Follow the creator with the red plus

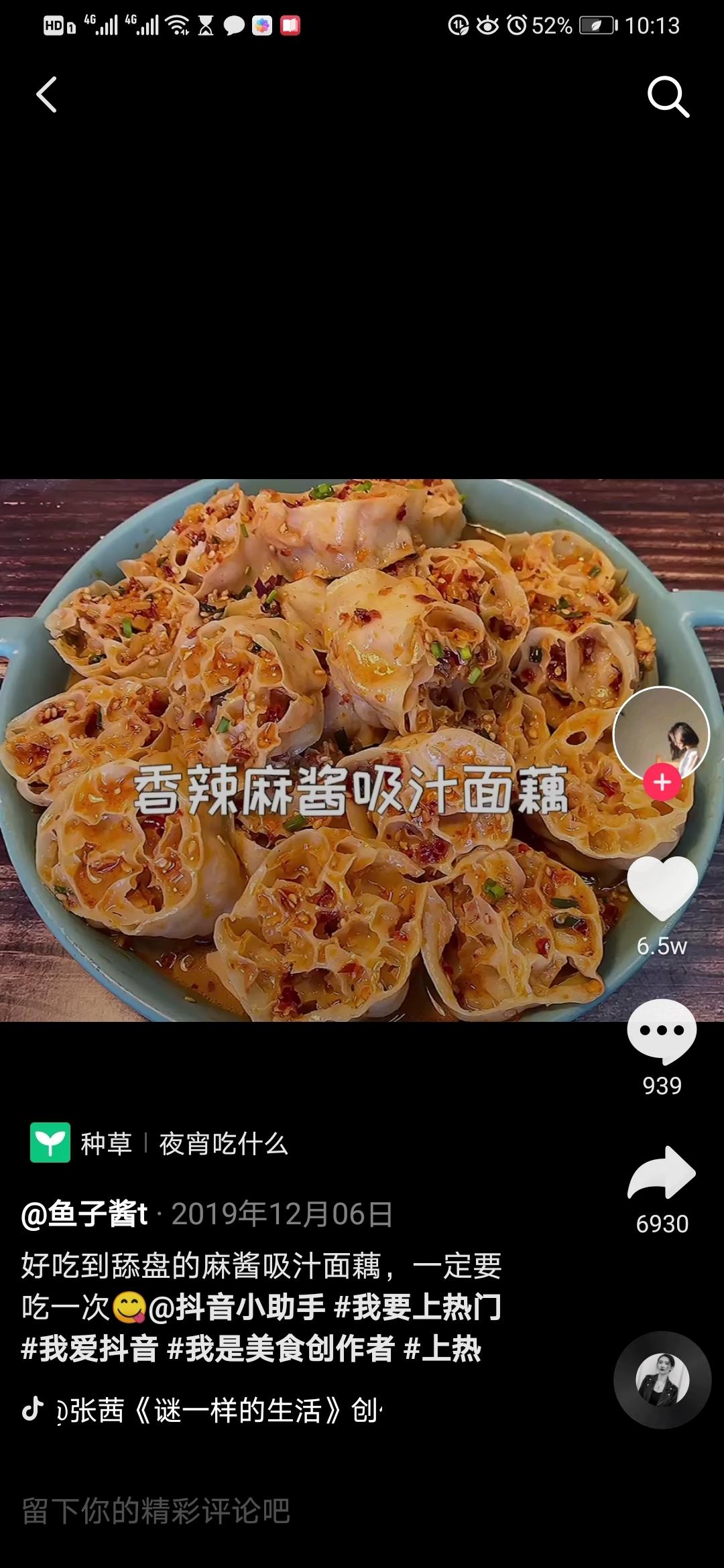tap(662, 782)
